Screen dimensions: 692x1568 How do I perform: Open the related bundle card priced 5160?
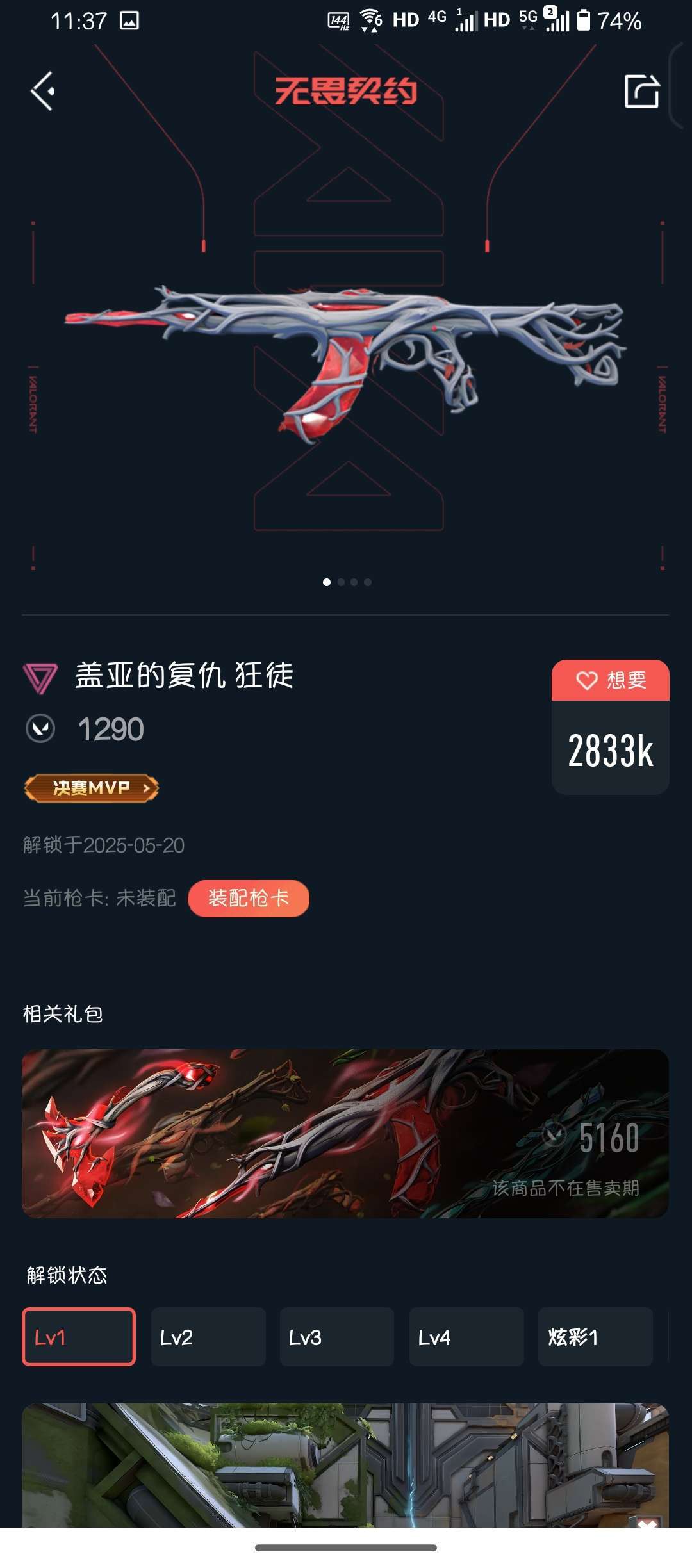[x=345, y=1133]
